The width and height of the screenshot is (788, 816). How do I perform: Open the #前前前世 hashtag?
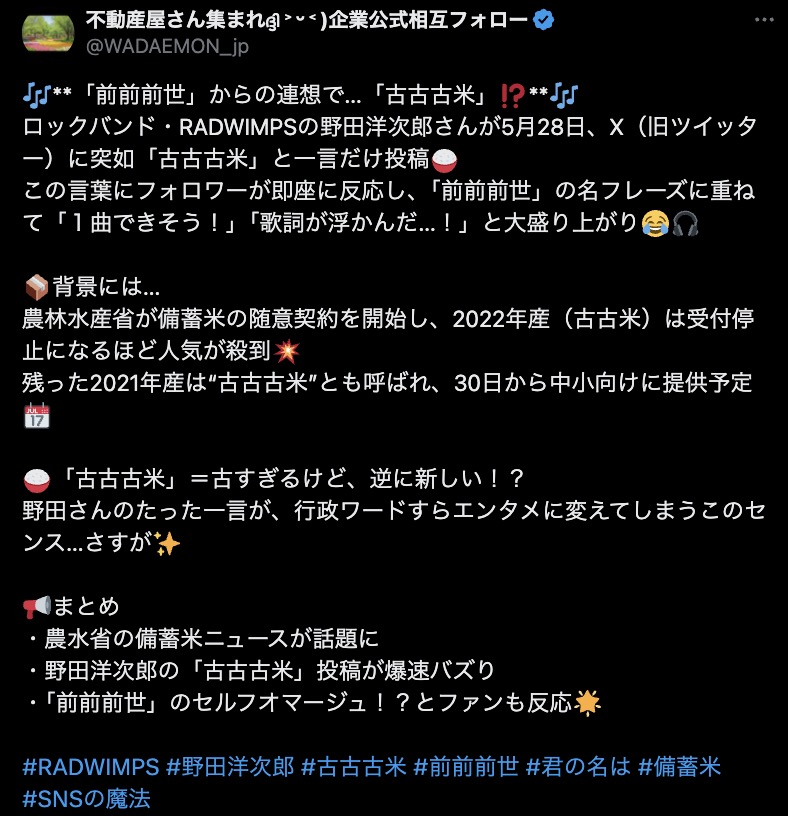coord(466,767)
